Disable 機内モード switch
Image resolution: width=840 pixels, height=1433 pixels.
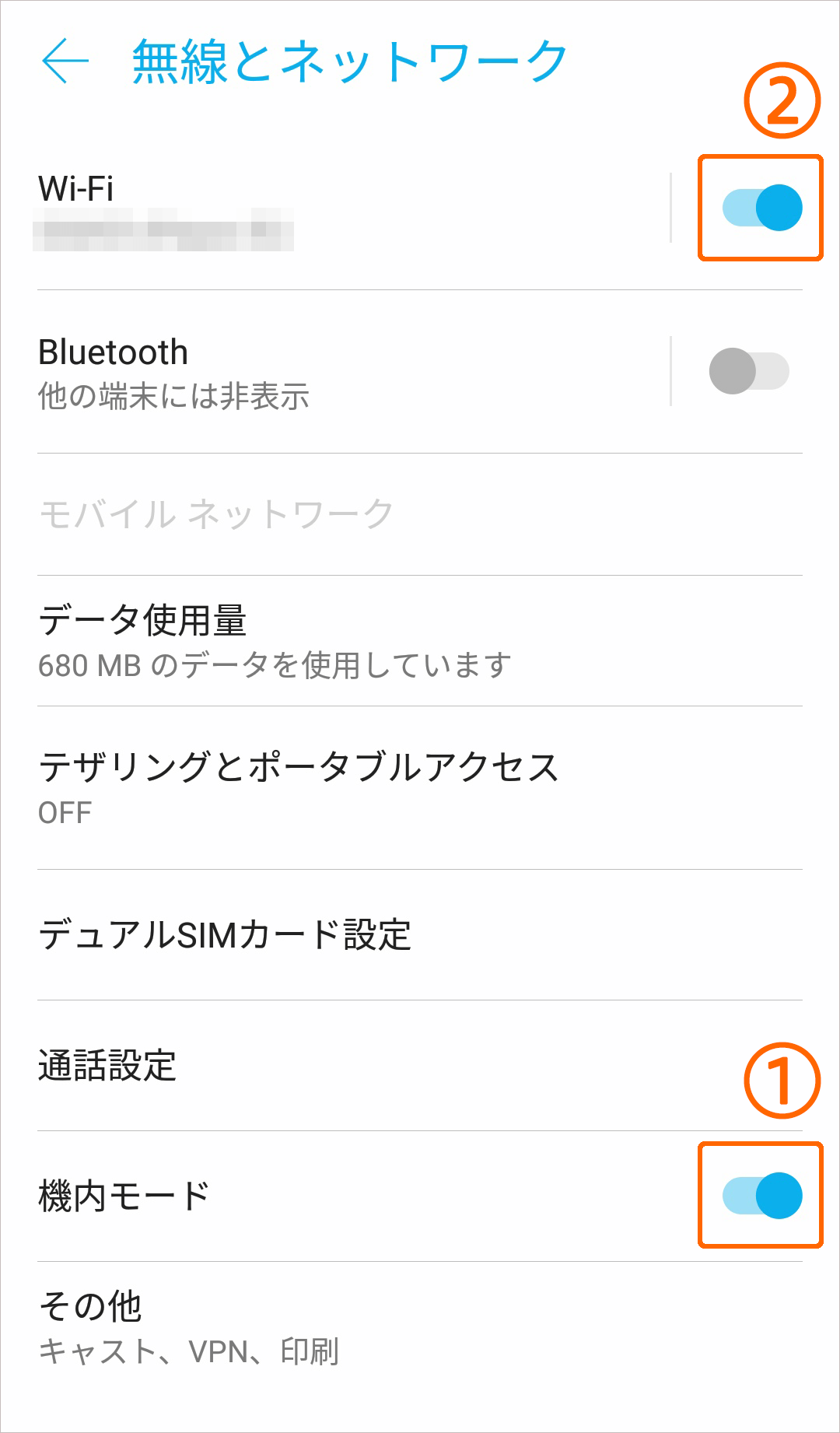[761, 1196]
